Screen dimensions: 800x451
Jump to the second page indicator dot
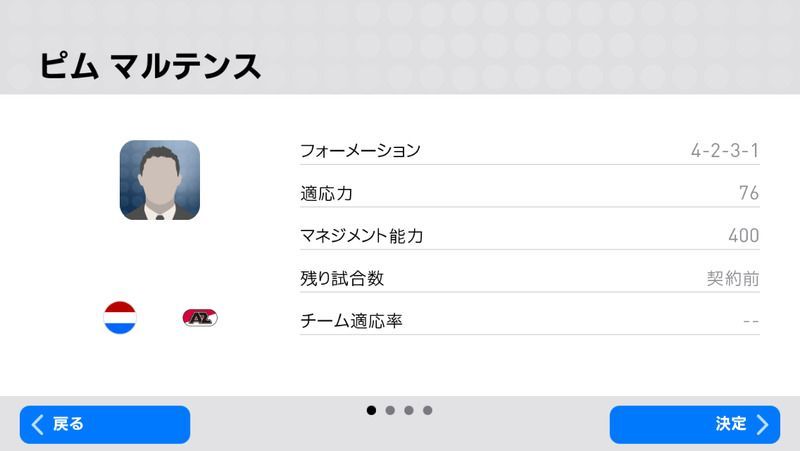click(390, 410)
